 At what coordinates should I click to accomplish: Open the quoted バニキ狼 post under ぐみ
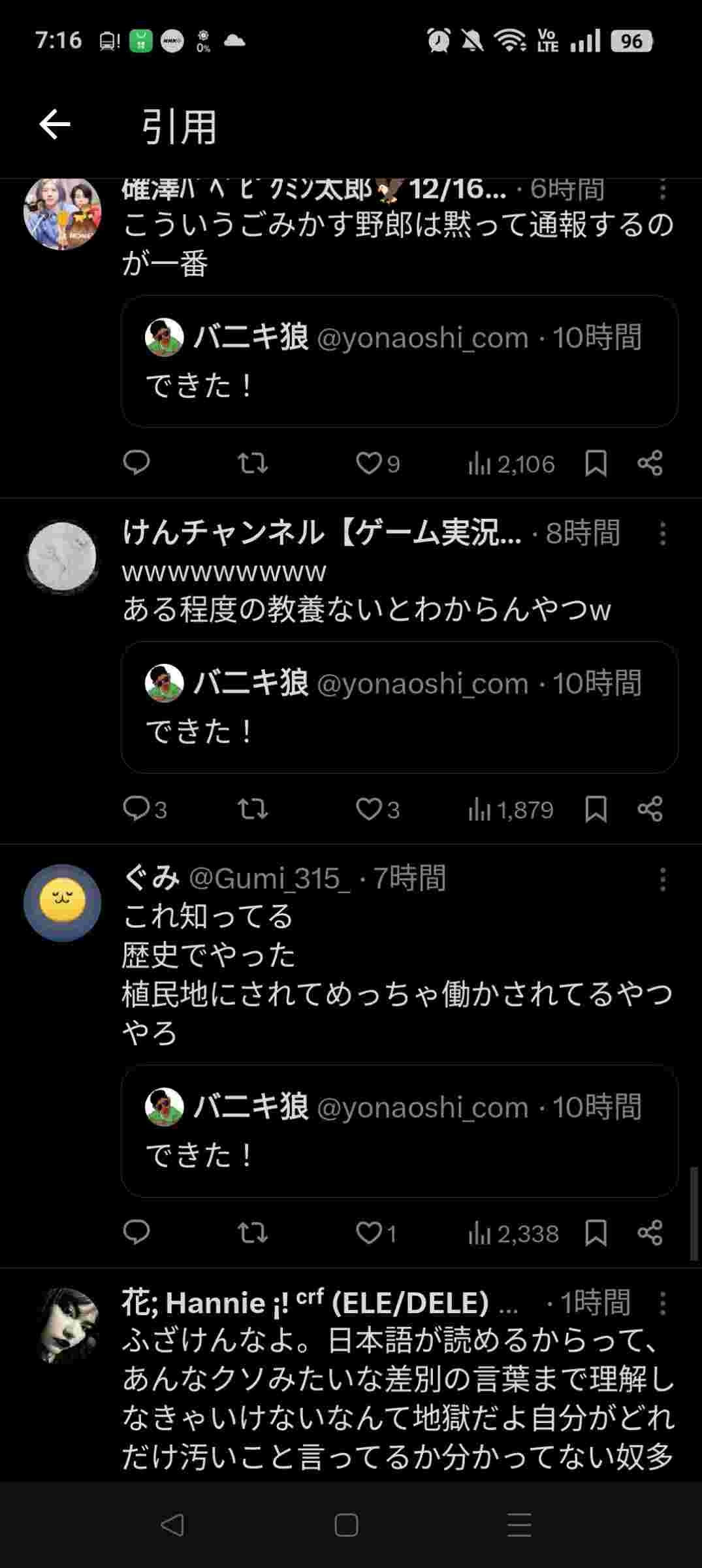coord(399,1132)
